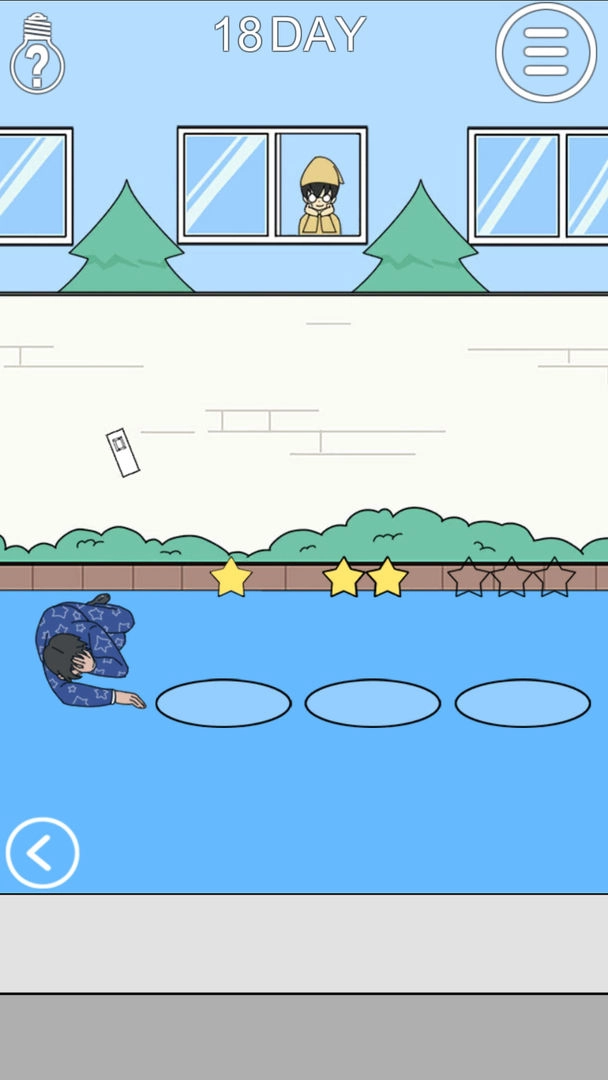608x1080 pixels.
Task: Pick up the card on the wall
Action: tap(123, 452)
